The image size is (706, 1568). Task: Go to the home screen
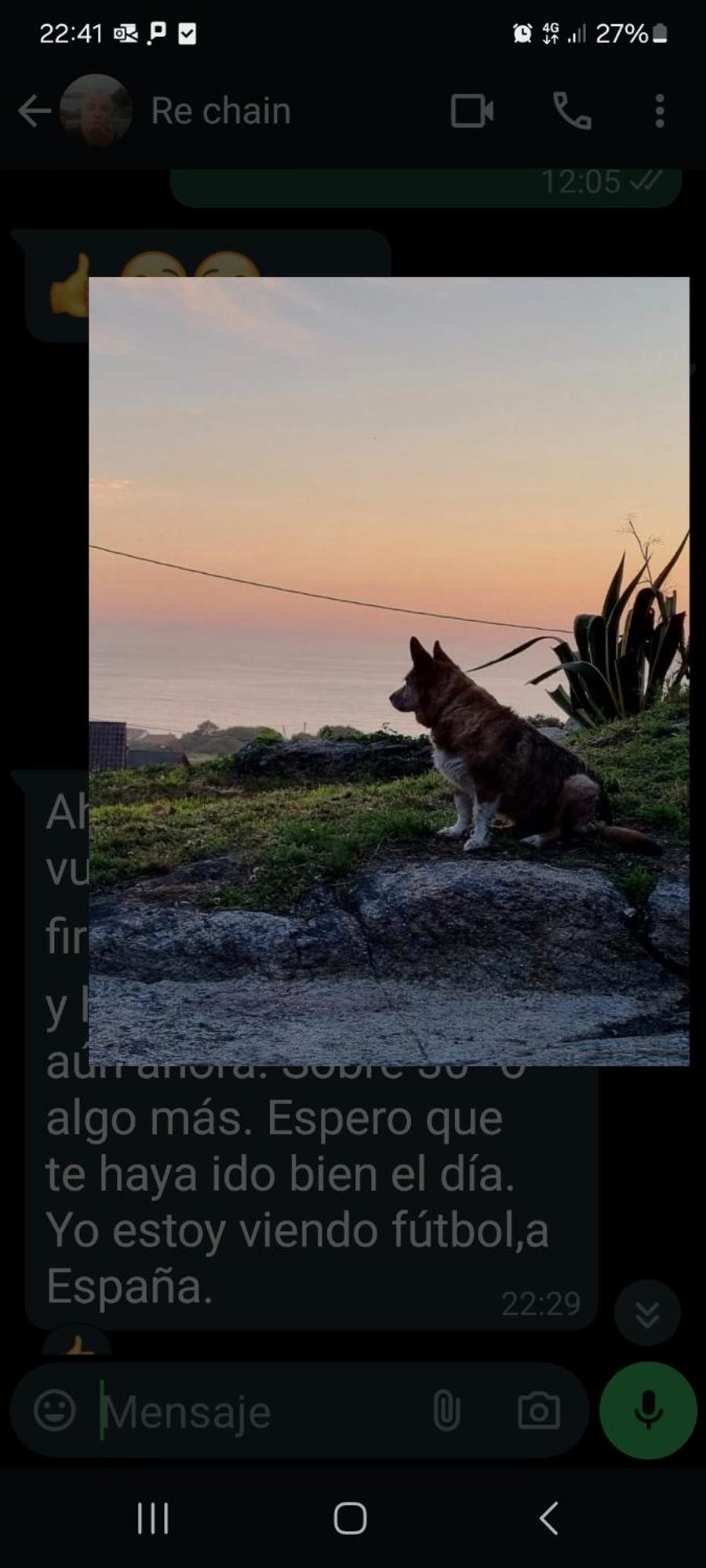pos(350,1519)
